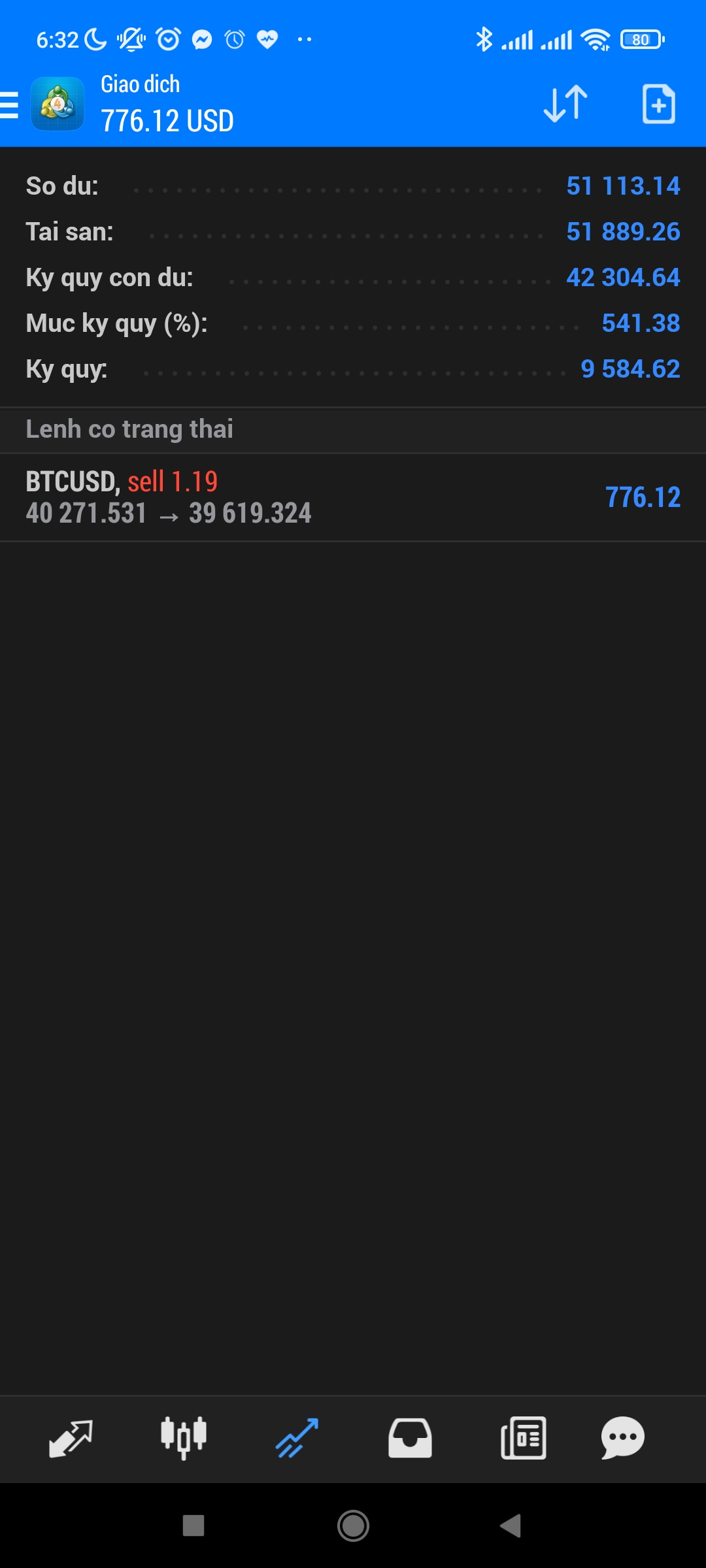Open the Chat messages tab
This screenshot has width=706, height=1568.
[x=622, y=1438]
